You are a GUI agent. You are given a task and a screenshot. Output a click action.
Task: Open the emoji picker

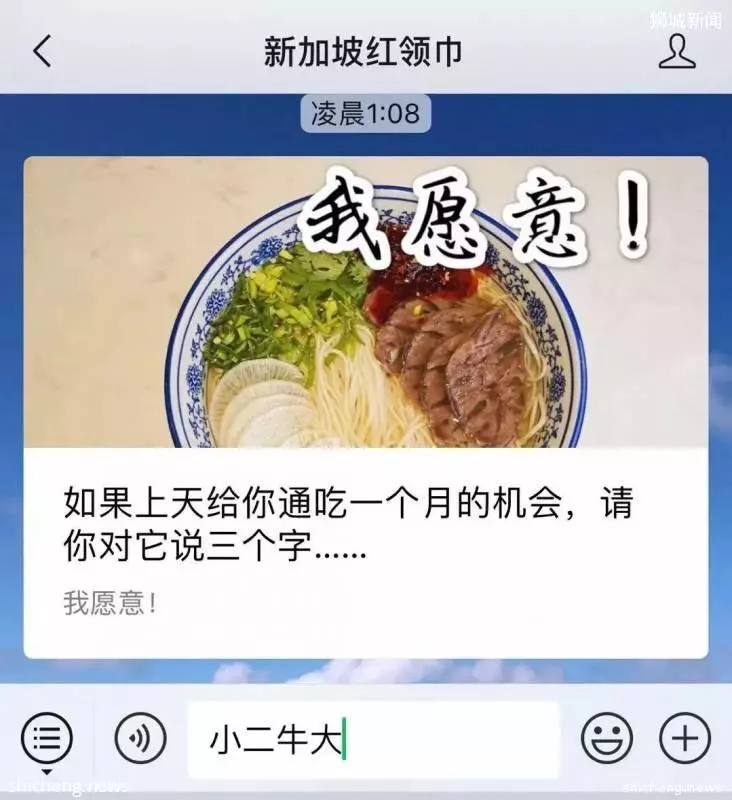607,739
